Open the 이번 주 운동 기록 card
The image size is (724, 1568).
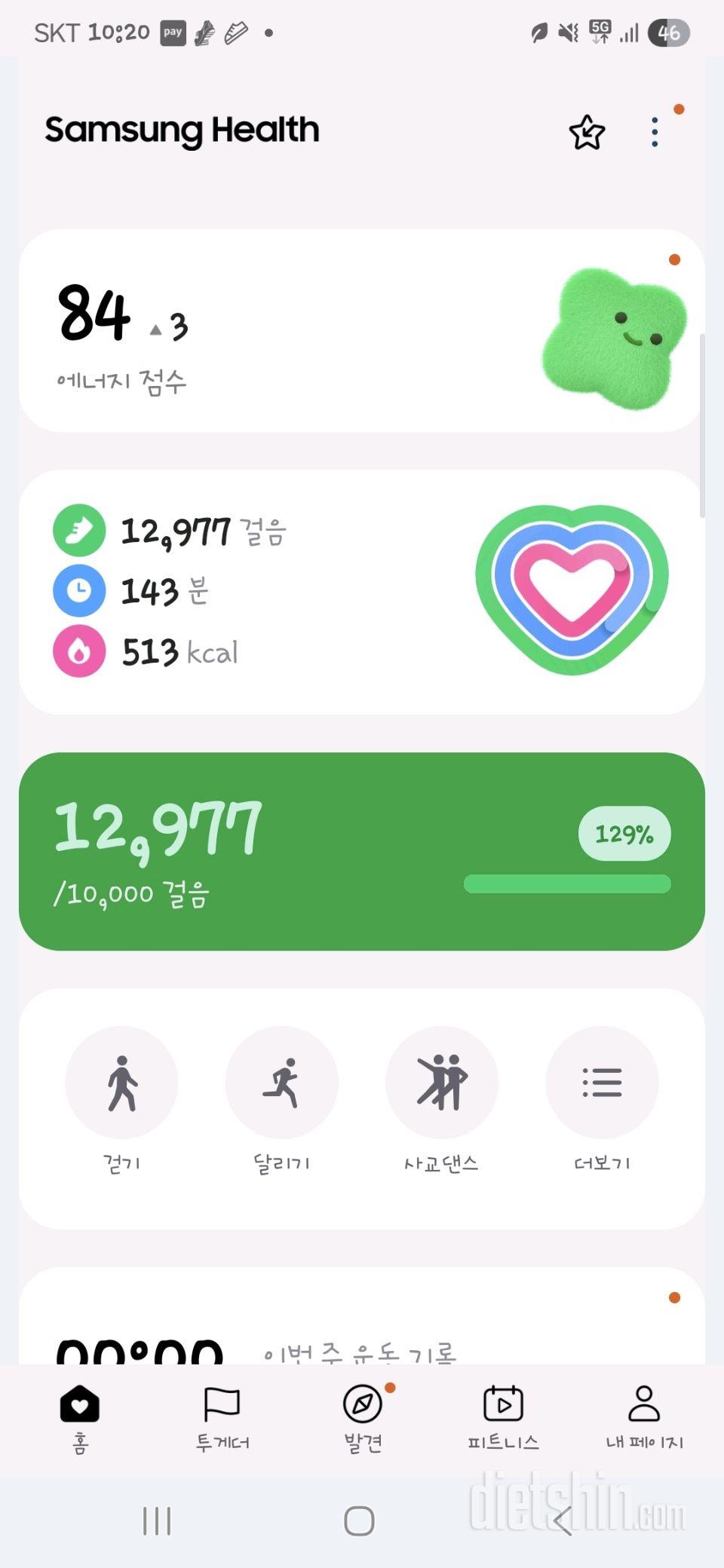[362, 1342]
